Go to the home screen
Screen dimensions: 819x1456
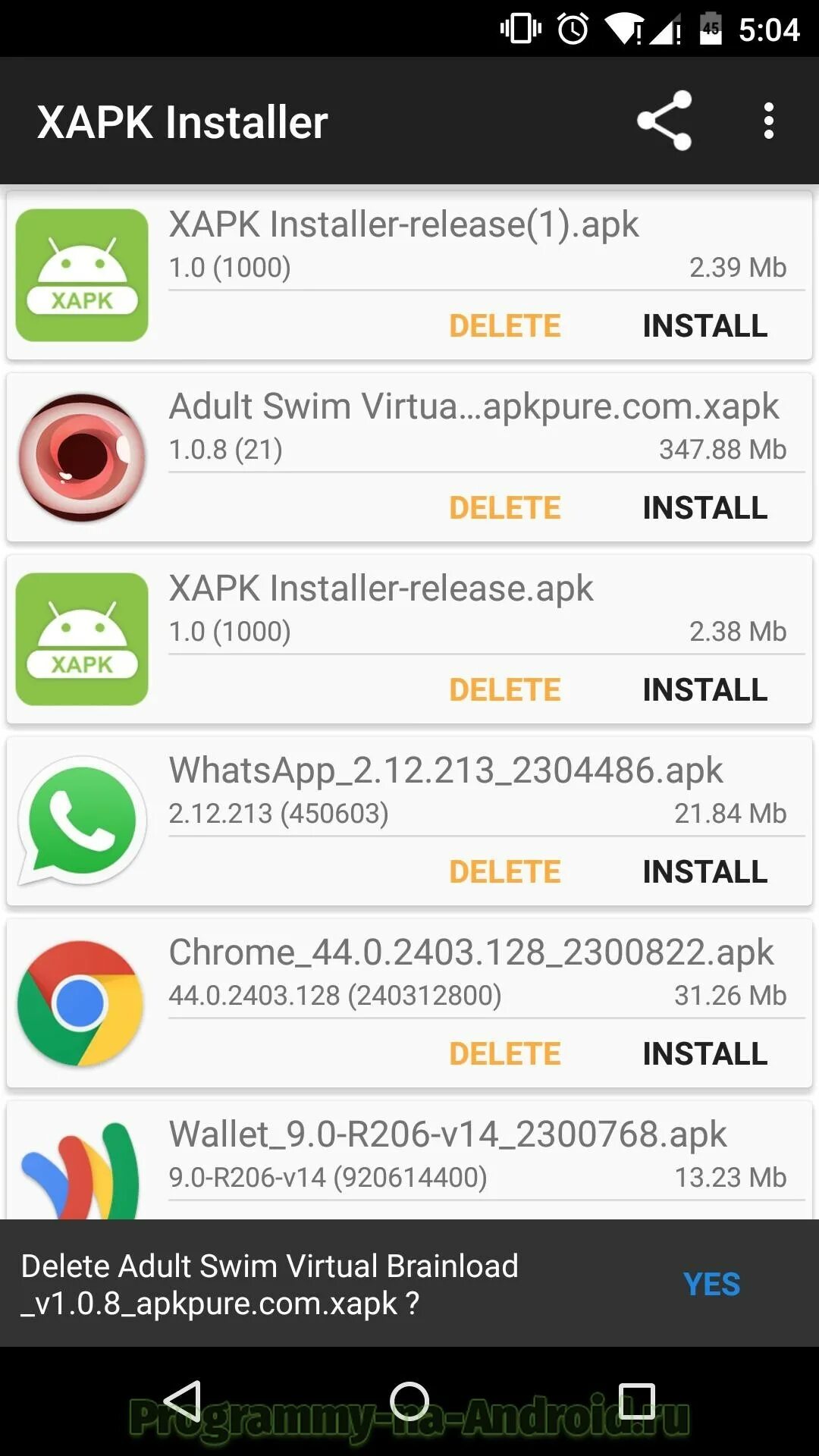(409, 1401)
